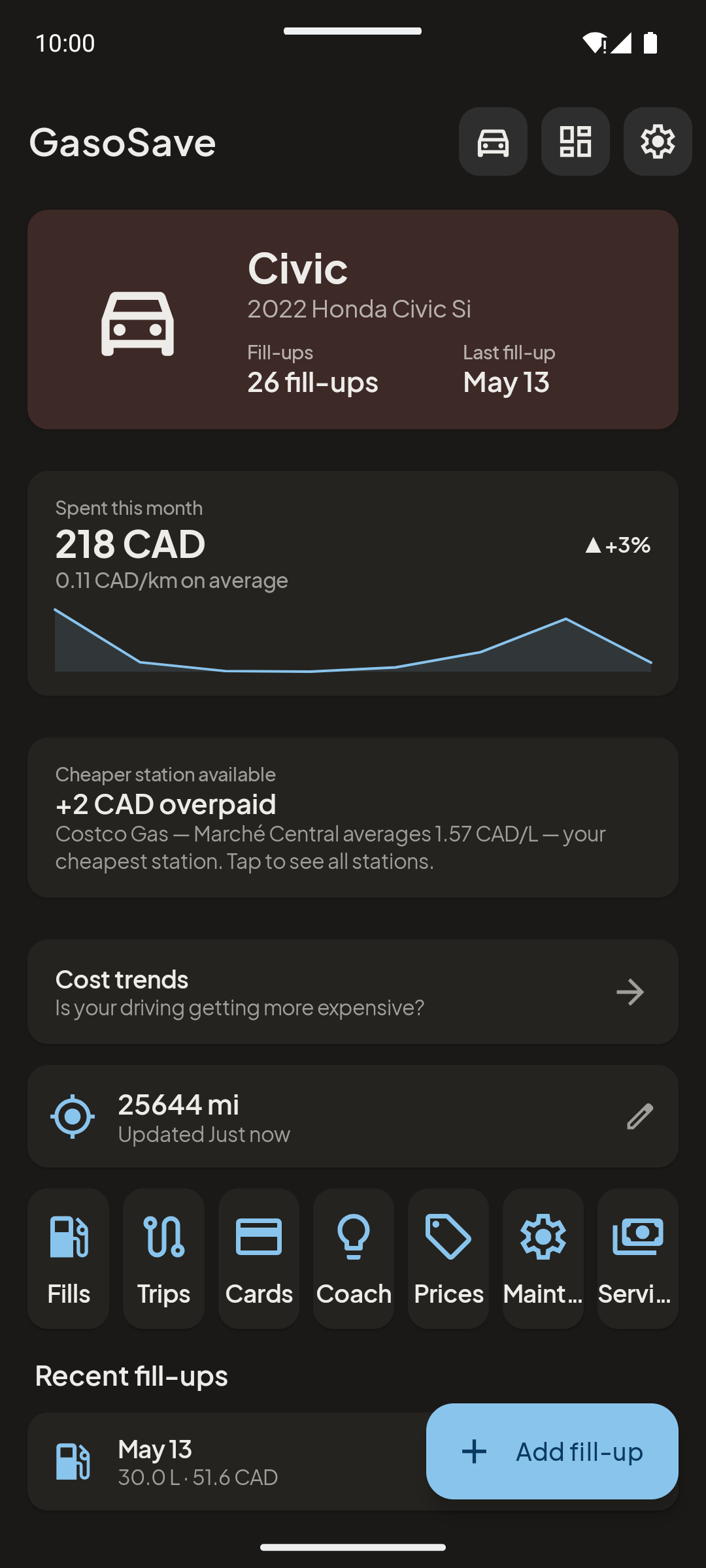Open Cost trends
The image size is (706, 1568).
(x=353, y=992)
